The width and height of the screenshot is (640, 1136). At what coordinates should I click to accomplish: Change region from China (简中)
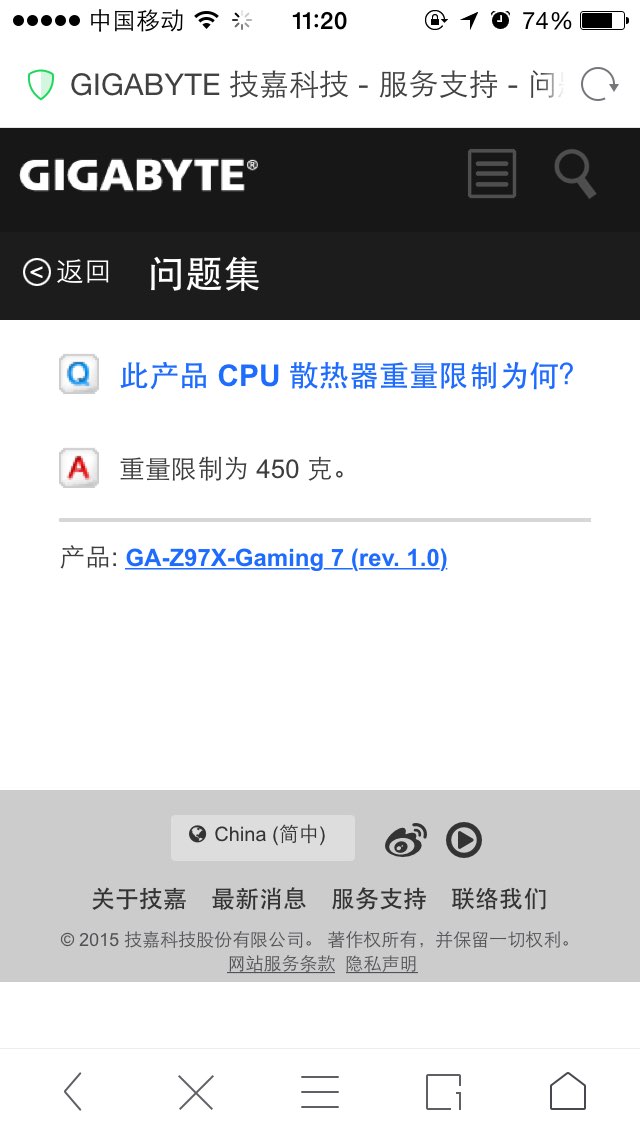click(262, 836)
